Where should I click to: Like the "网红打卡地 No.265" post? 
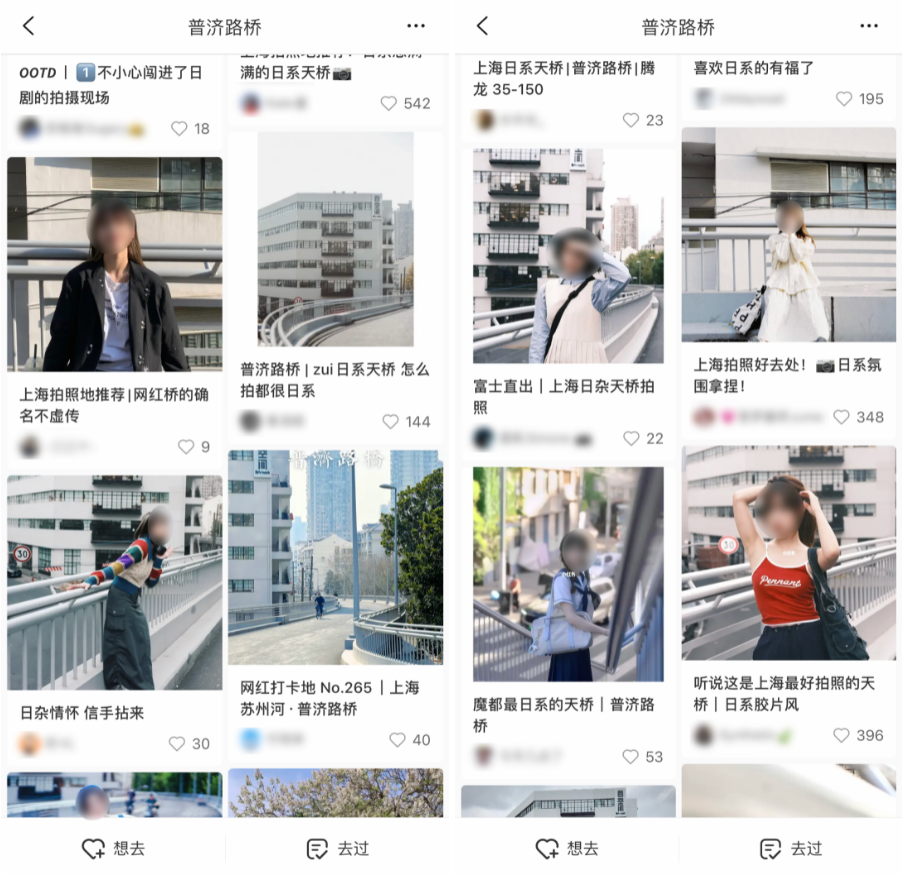click(397, 740)
